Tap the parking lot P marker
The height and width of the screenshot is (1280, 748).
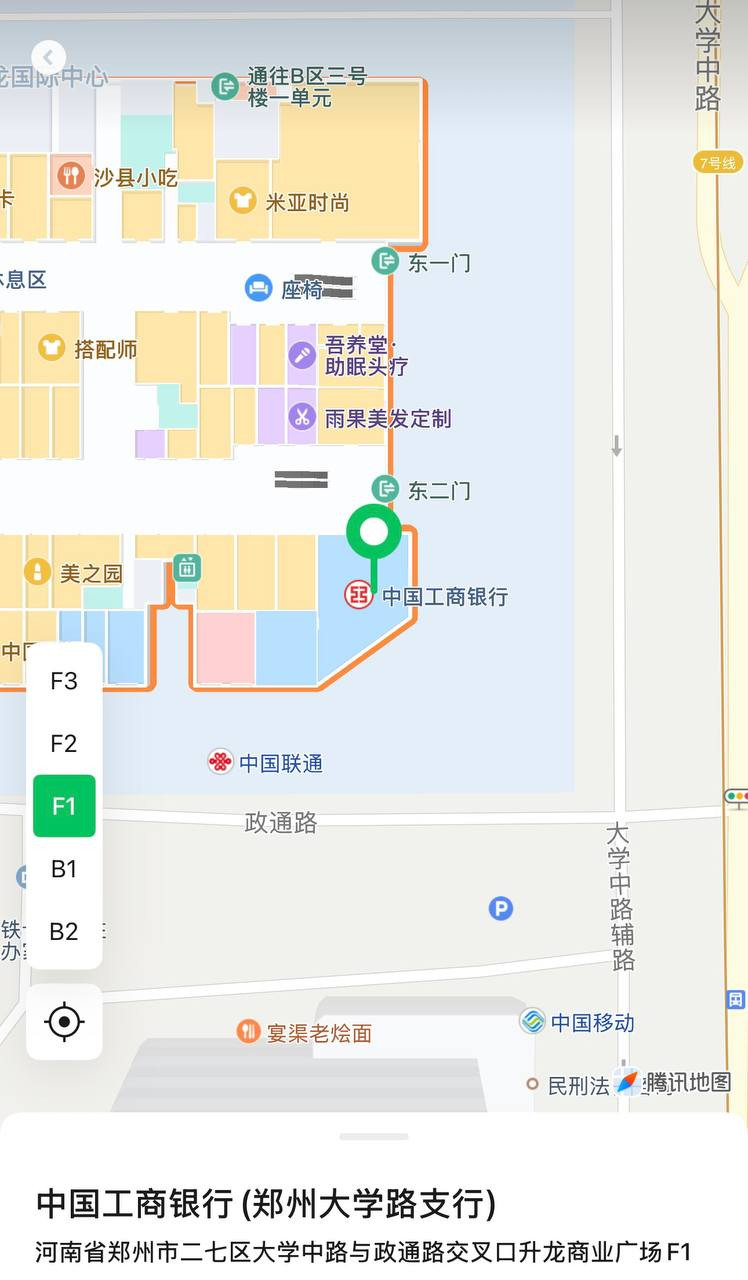[501, 908]
